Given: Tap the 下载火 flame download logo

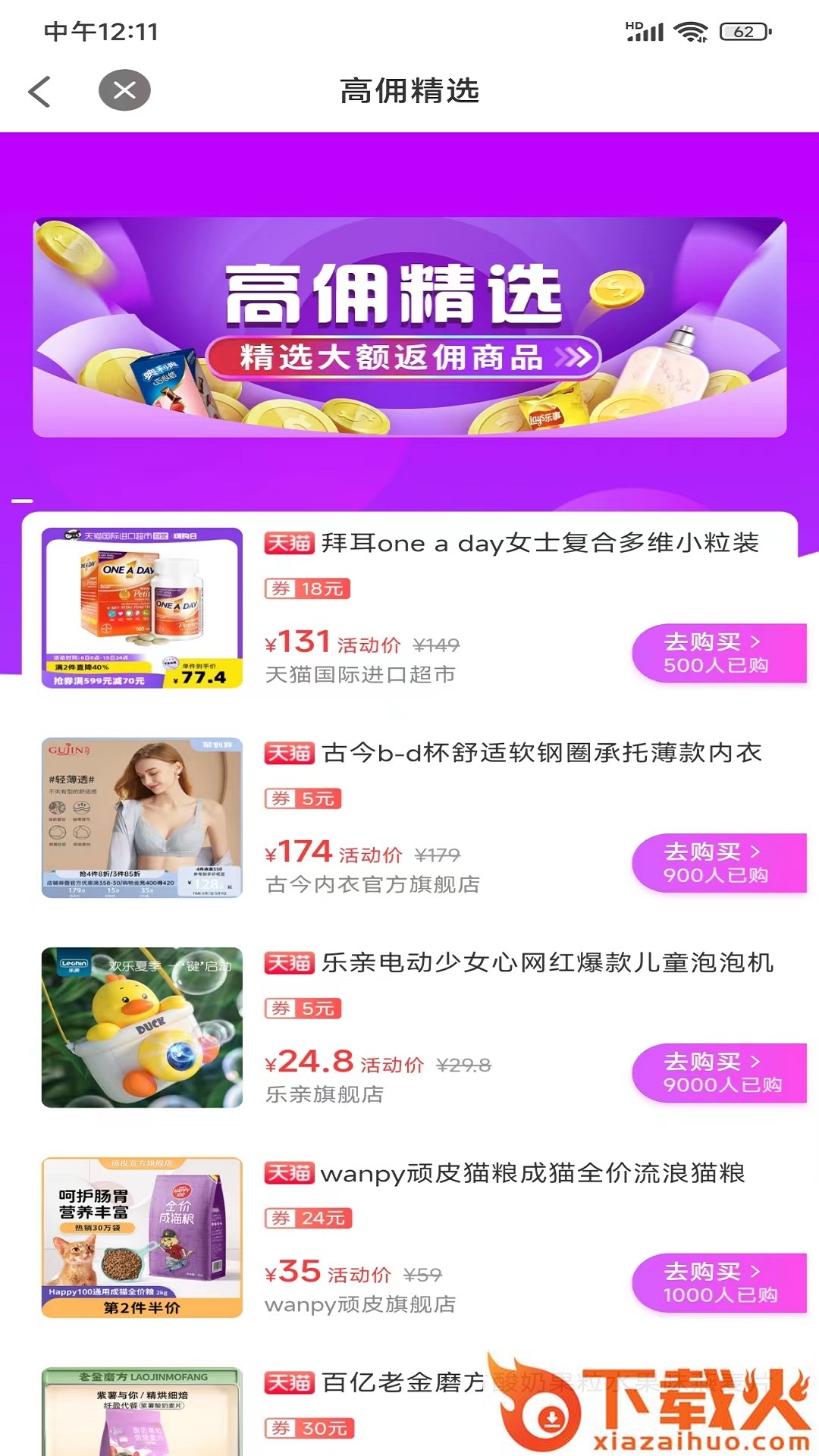Looking at the screenshot, I should [546, 1417].
